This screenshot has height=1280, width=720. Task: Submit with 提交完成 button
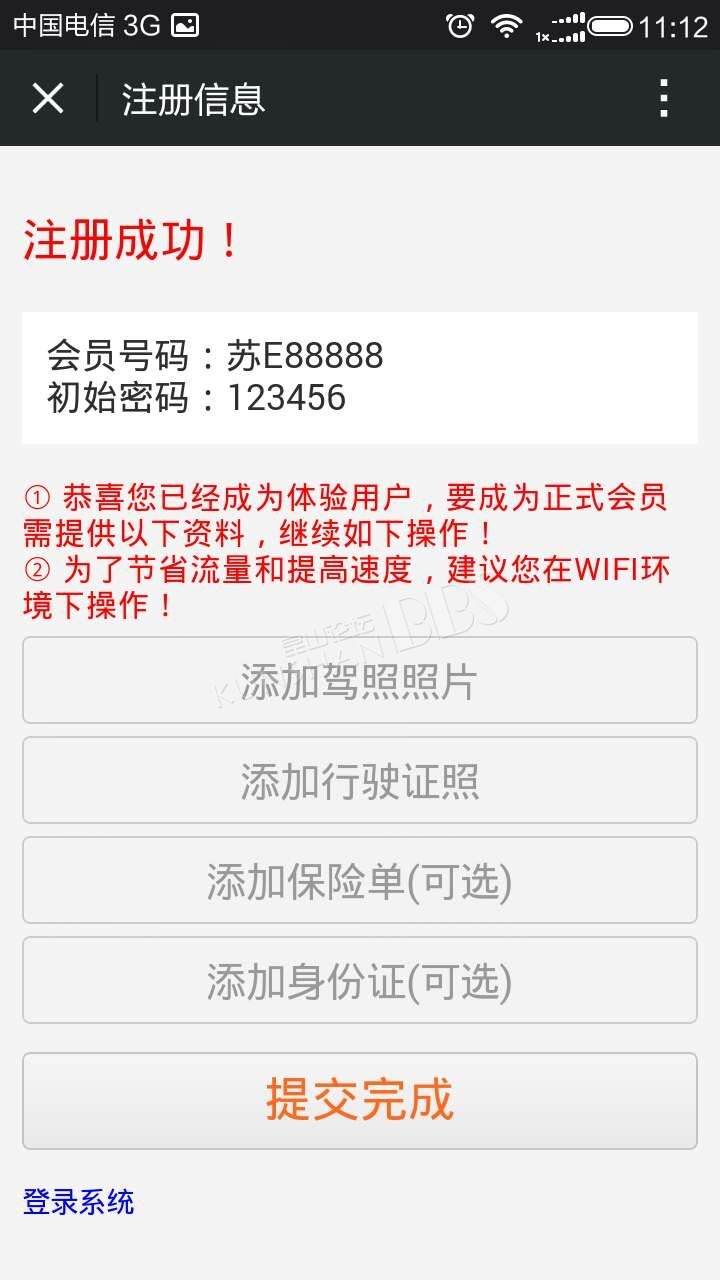coord(360,1100)
